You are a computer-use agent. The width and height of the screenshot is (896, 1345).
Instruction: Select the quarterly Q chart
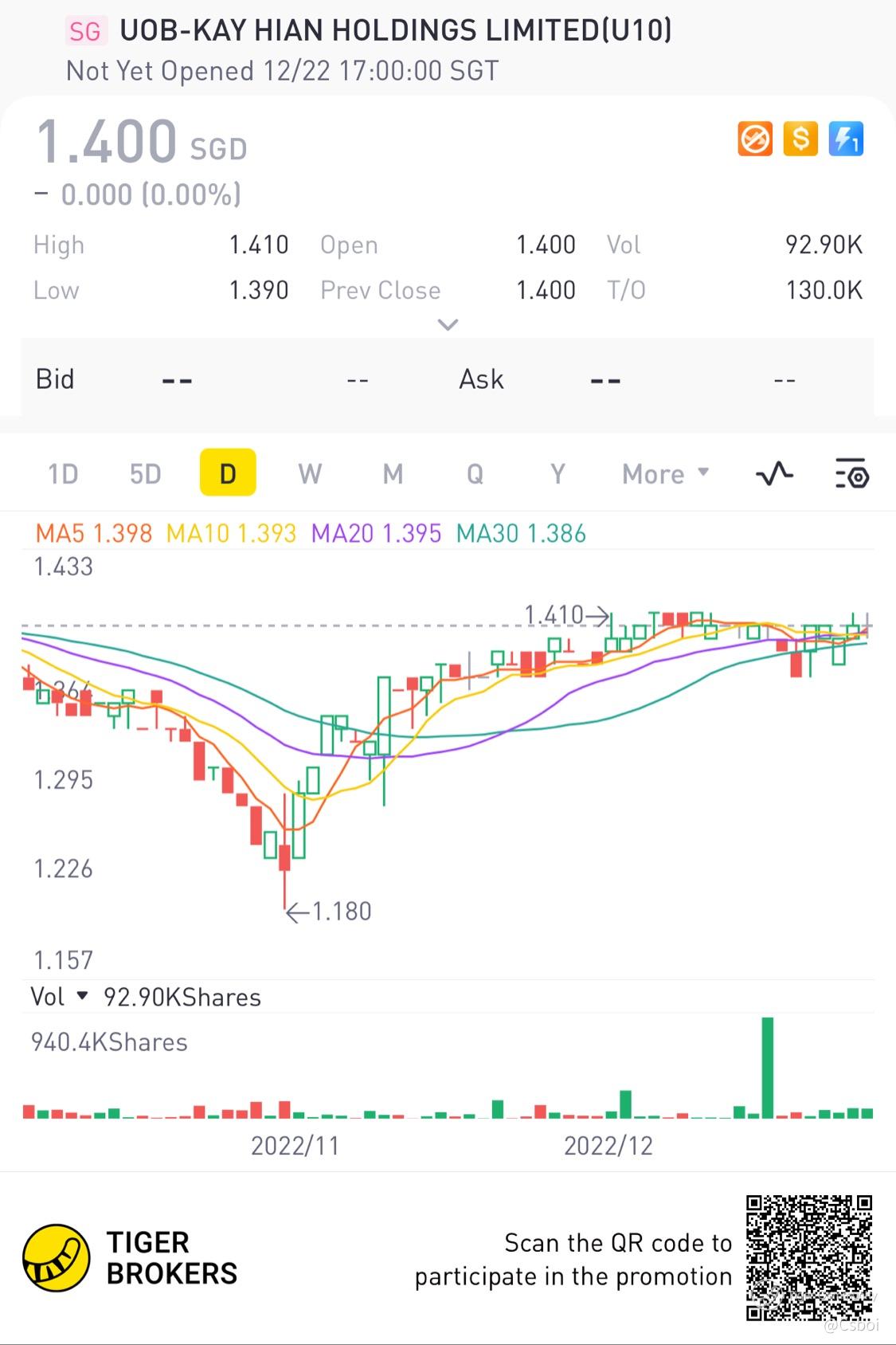point(475,474)
